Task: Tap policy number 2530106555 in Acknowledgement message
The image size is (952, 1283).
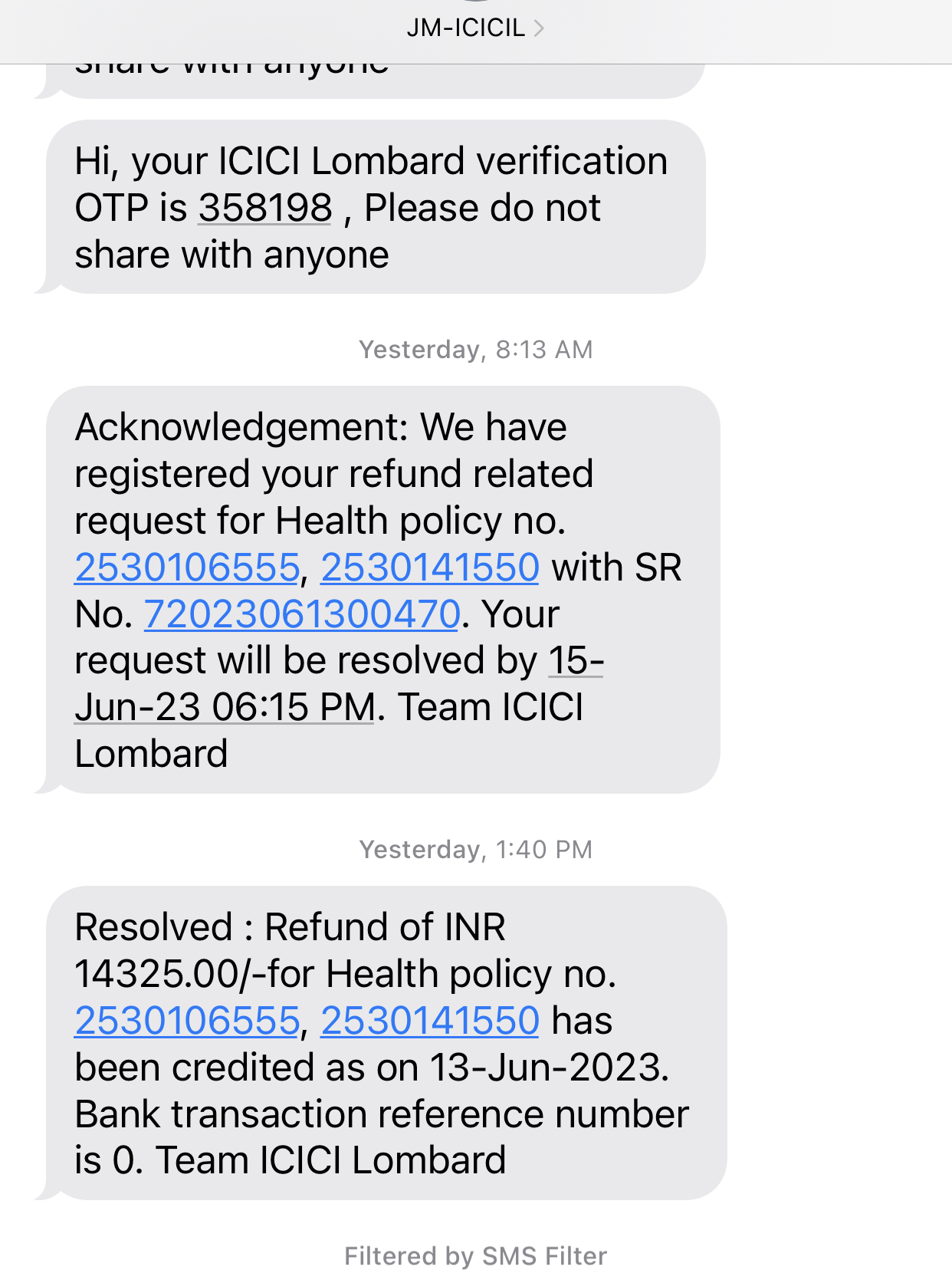Action: coord(186,567)
